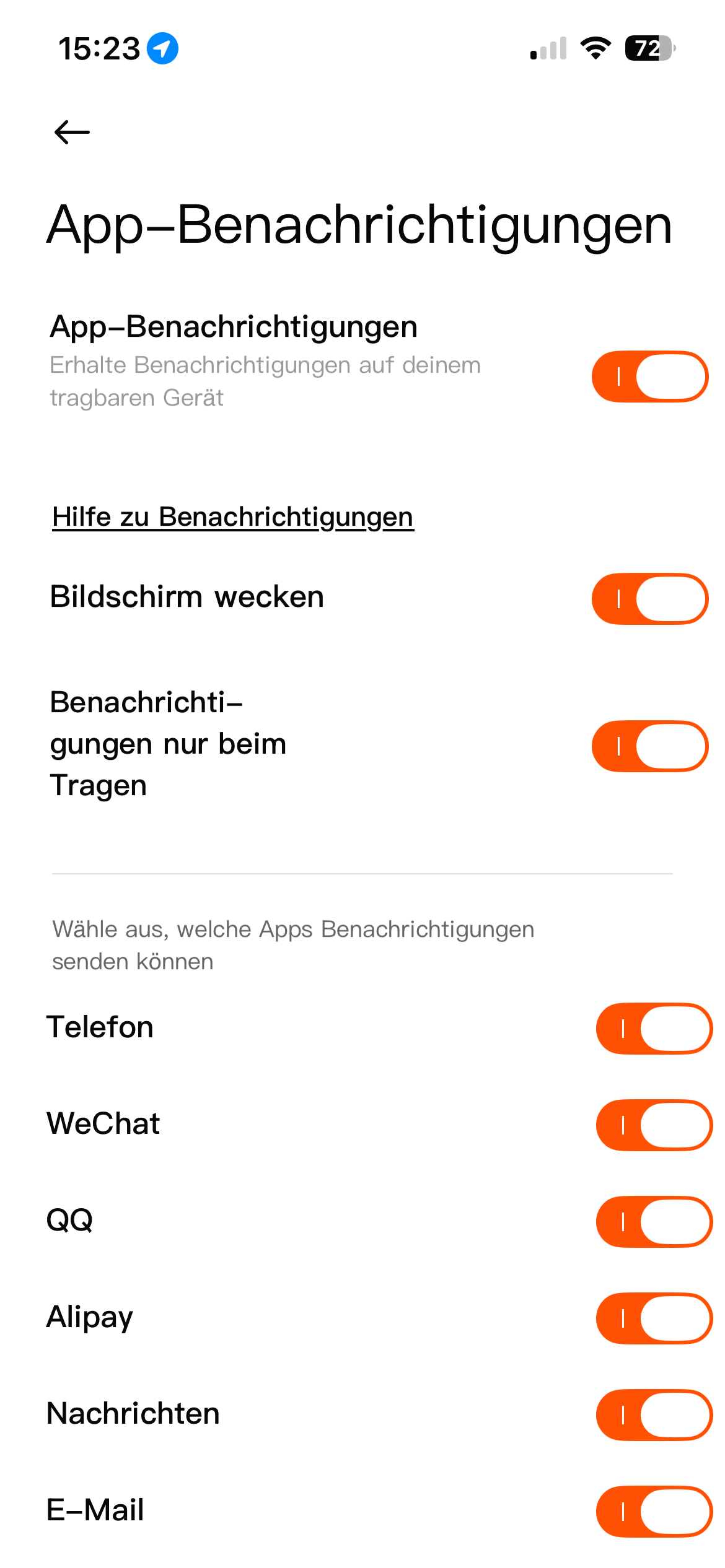Screen dimensions: 725x1568
Task: Disable the Bildschirm wecken toggle
Action: pos(650,599)
